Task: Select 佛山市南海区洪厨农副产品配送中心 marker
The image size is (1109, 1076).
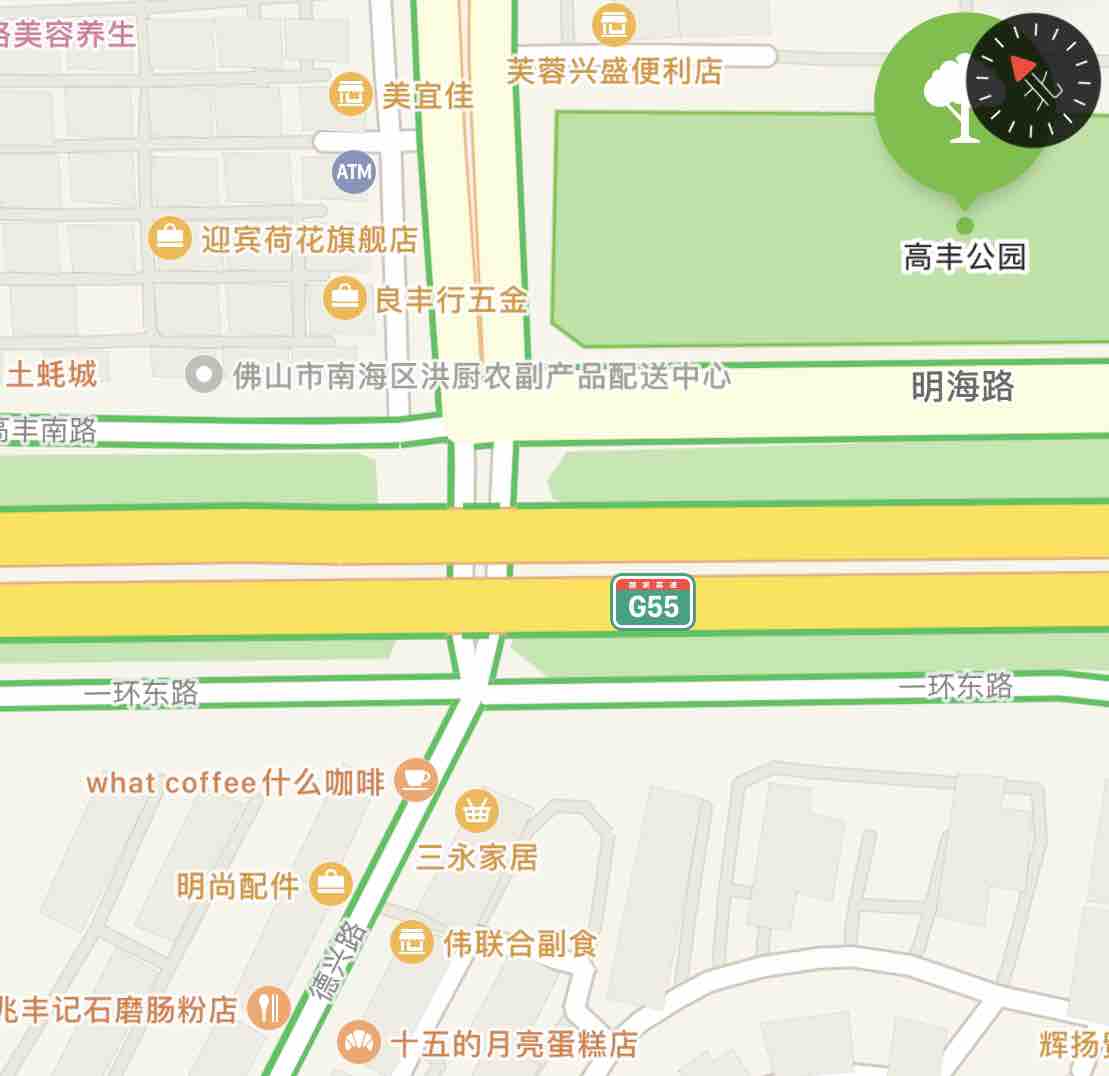Action: pos(204,376)
